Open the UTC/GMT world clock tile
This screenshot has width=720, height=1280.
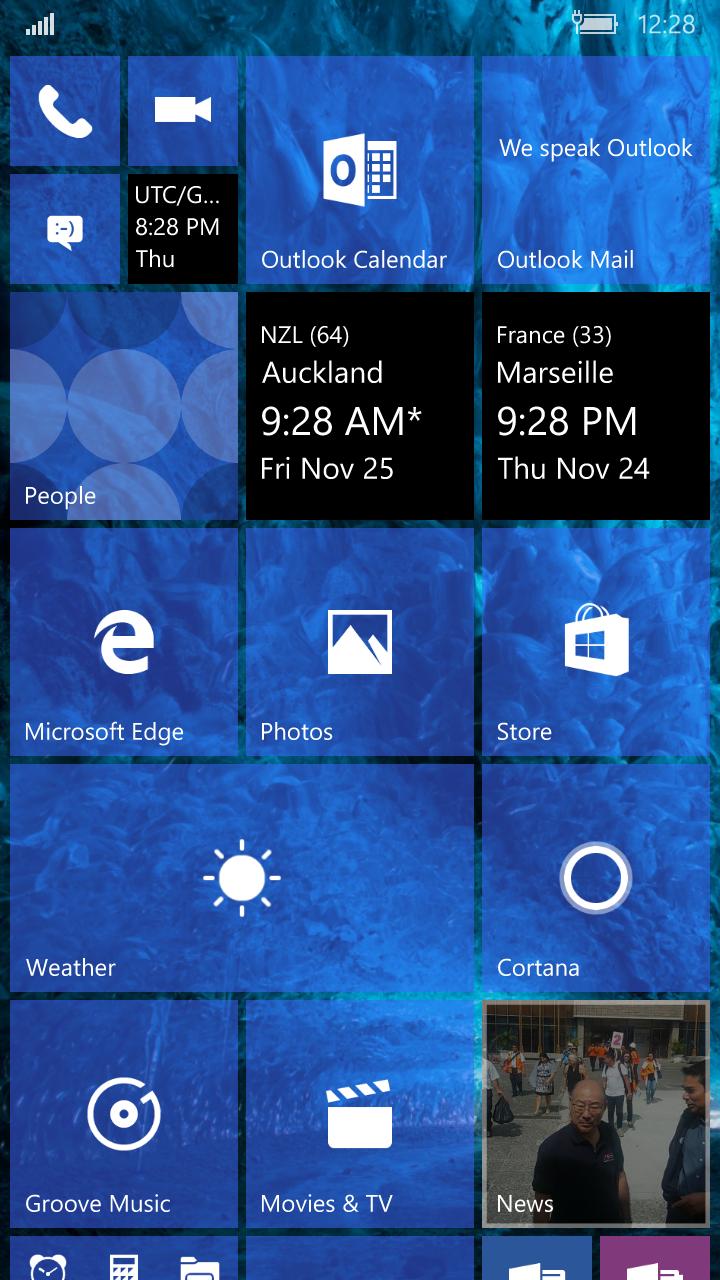183,229
